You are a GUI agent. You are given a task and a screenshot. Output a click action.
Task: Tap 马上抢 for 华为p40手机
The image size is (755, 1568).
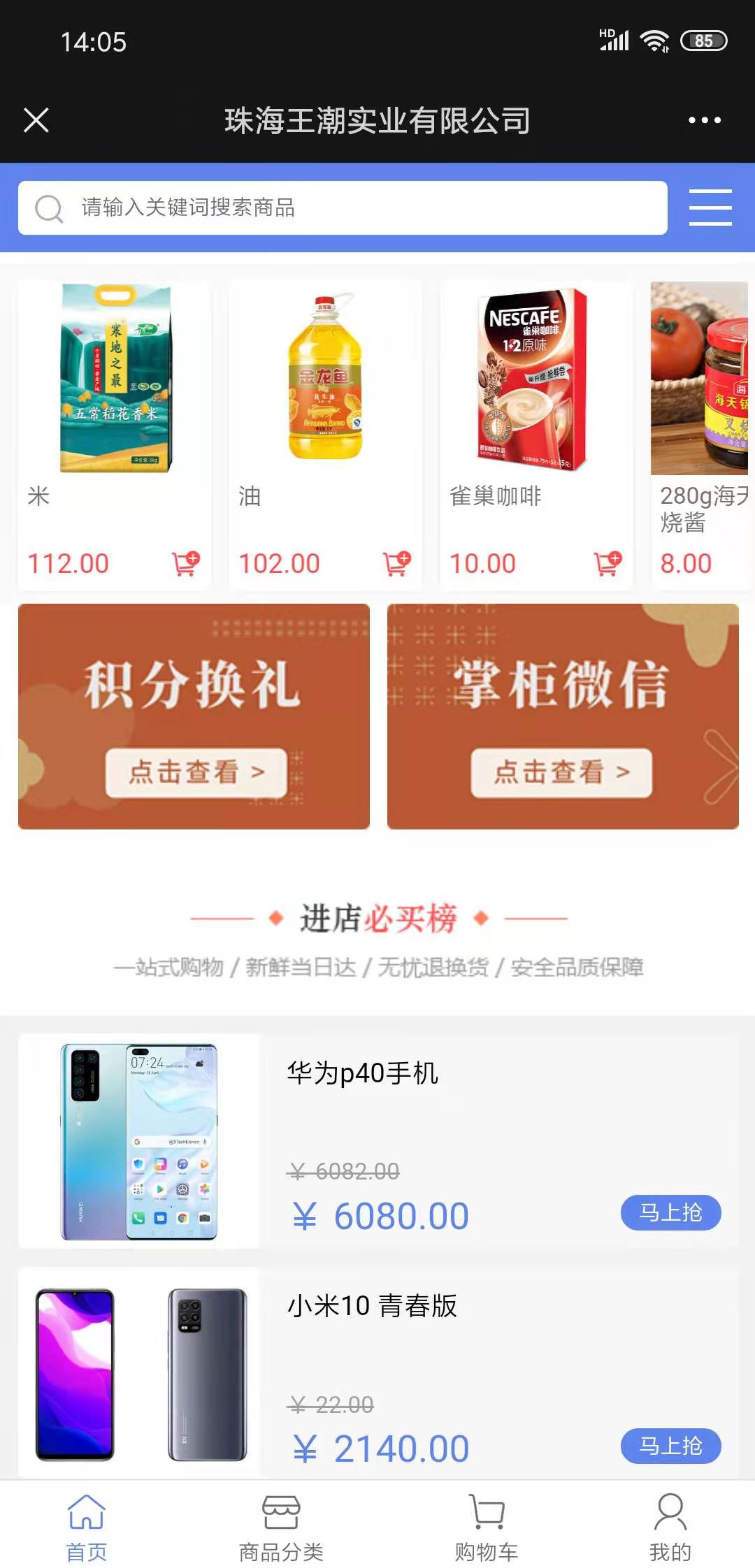point(670,1212)
